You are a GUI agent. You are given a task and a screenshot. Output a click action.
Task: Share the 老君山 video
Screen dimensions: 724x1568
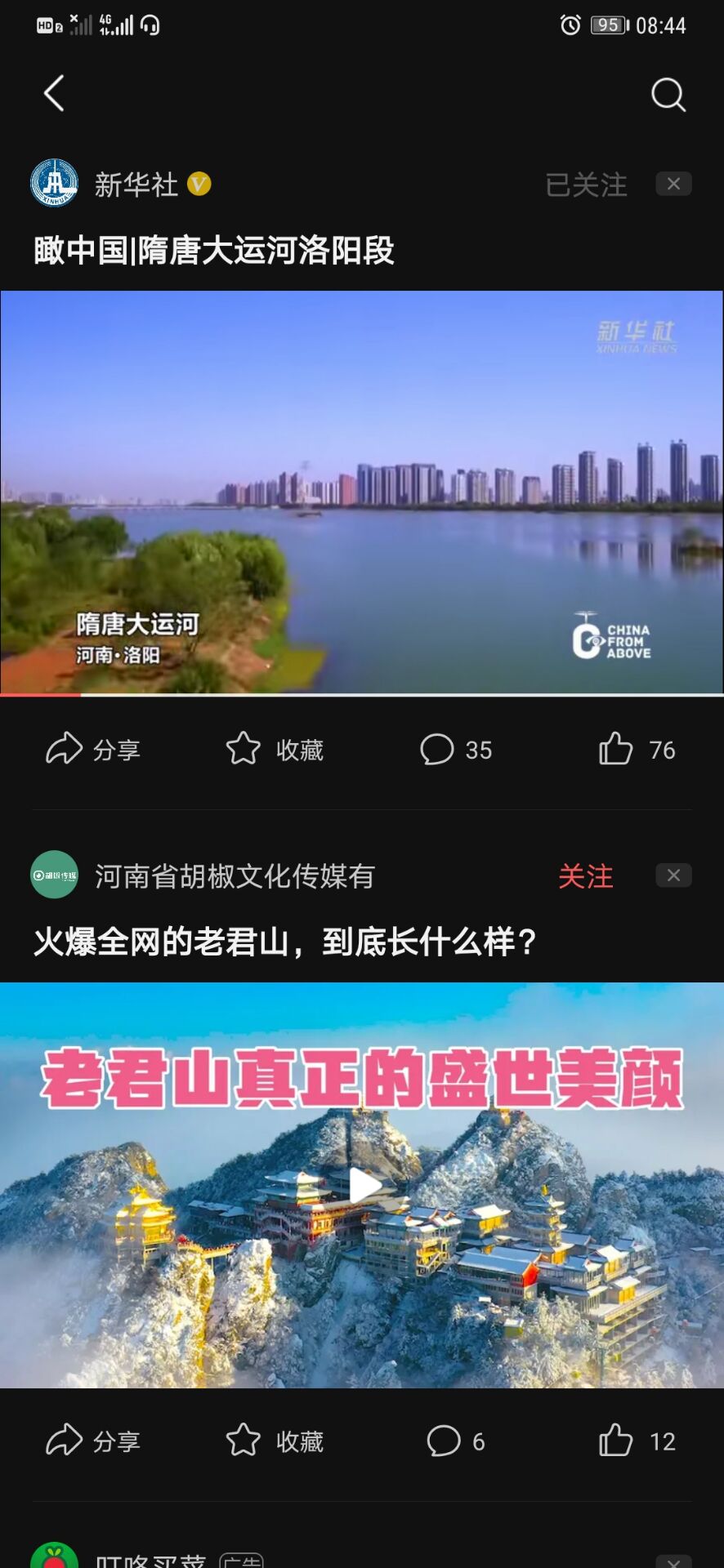coord(93,1441)
